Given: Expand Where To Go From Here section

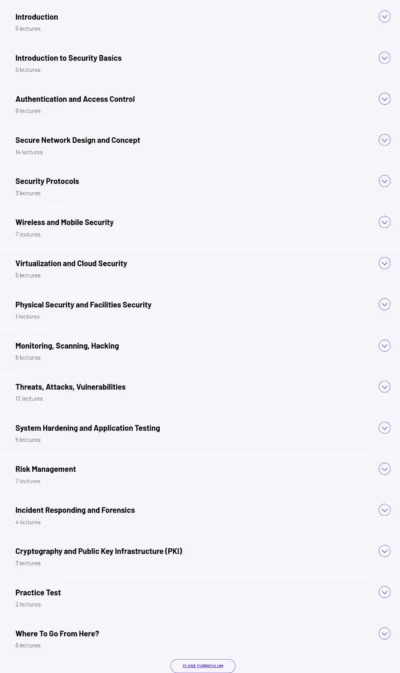Looking at the screenshot, I should click(384, 633).
